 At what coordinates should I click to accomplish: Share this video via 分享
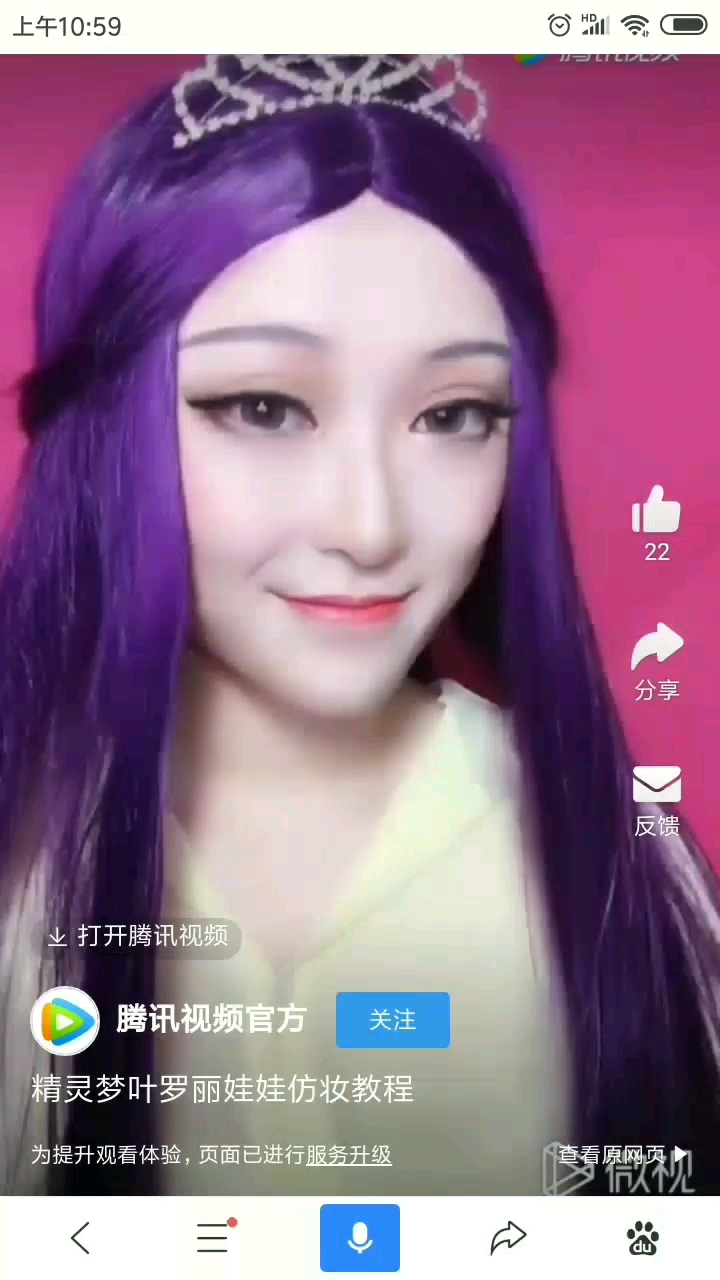coord(657,648)
